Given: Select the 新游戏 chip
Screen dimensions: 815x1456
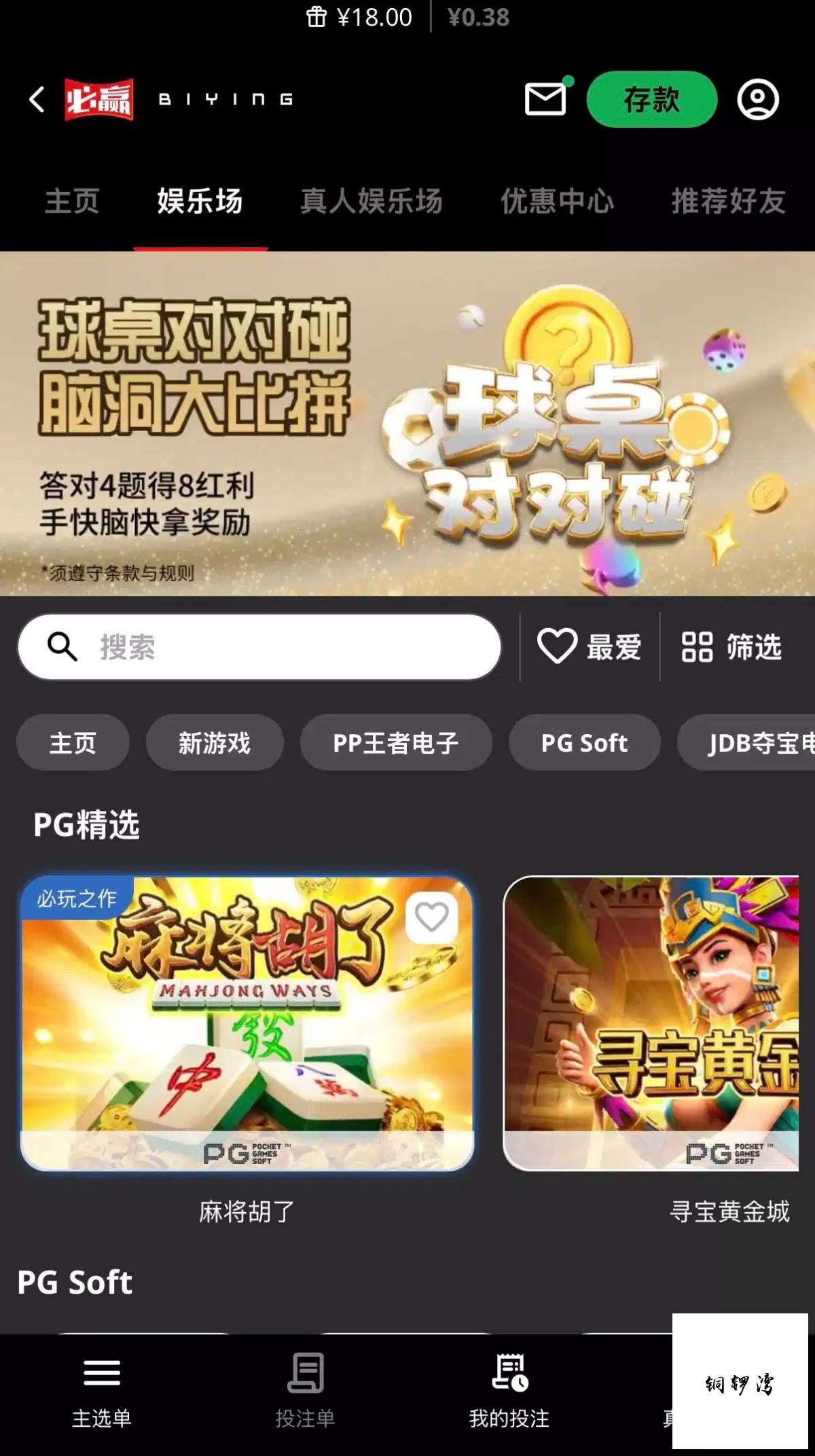Looking at the screenshot, I should coord(215,742).
